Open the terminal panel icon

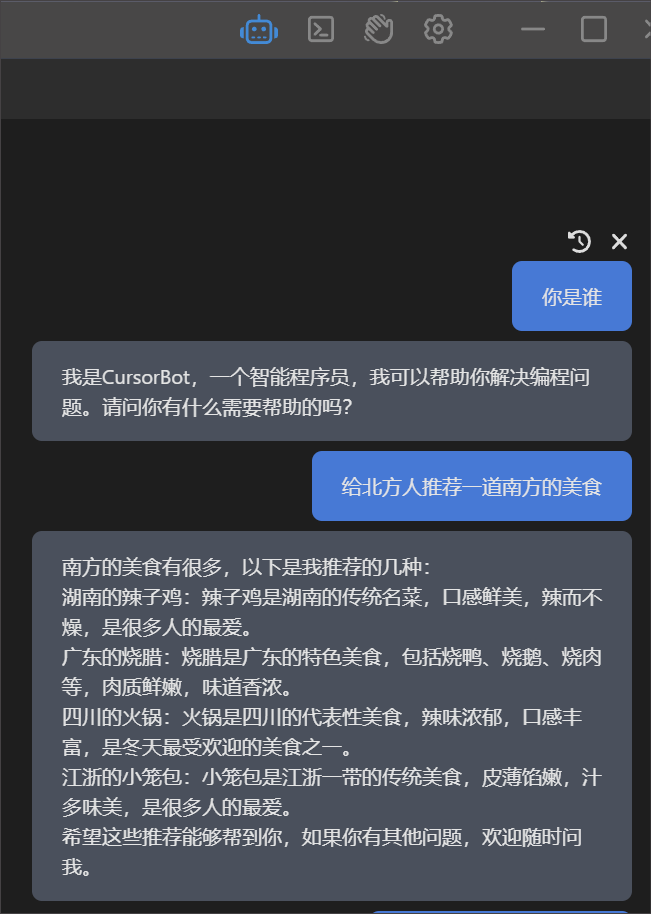(x=320, y=29)
